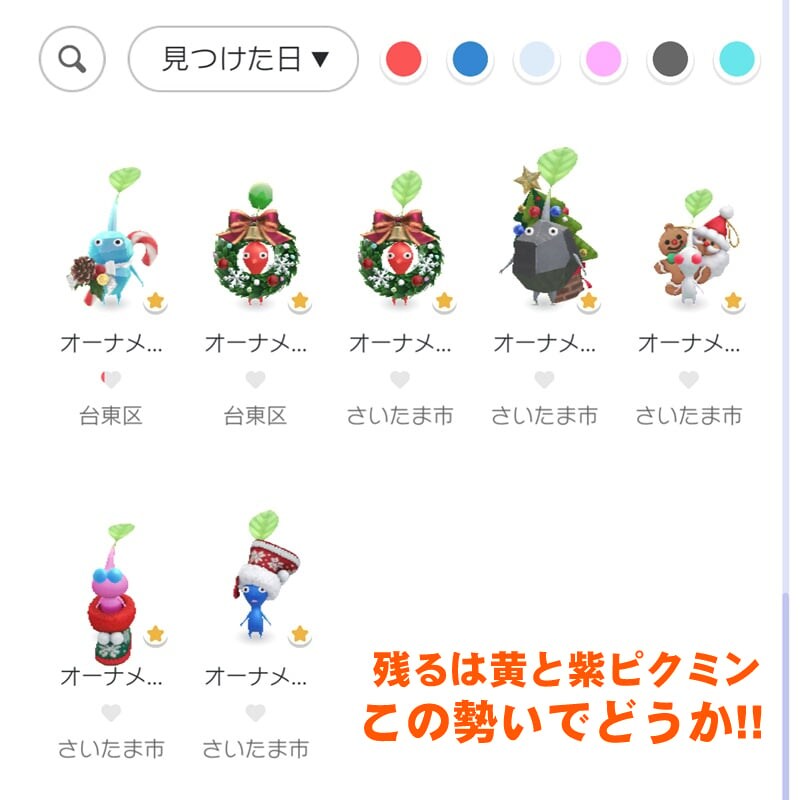Expand the 見つけた日 sort dropdown
Screen dimensions: 800x800
(x=243, y=59)
